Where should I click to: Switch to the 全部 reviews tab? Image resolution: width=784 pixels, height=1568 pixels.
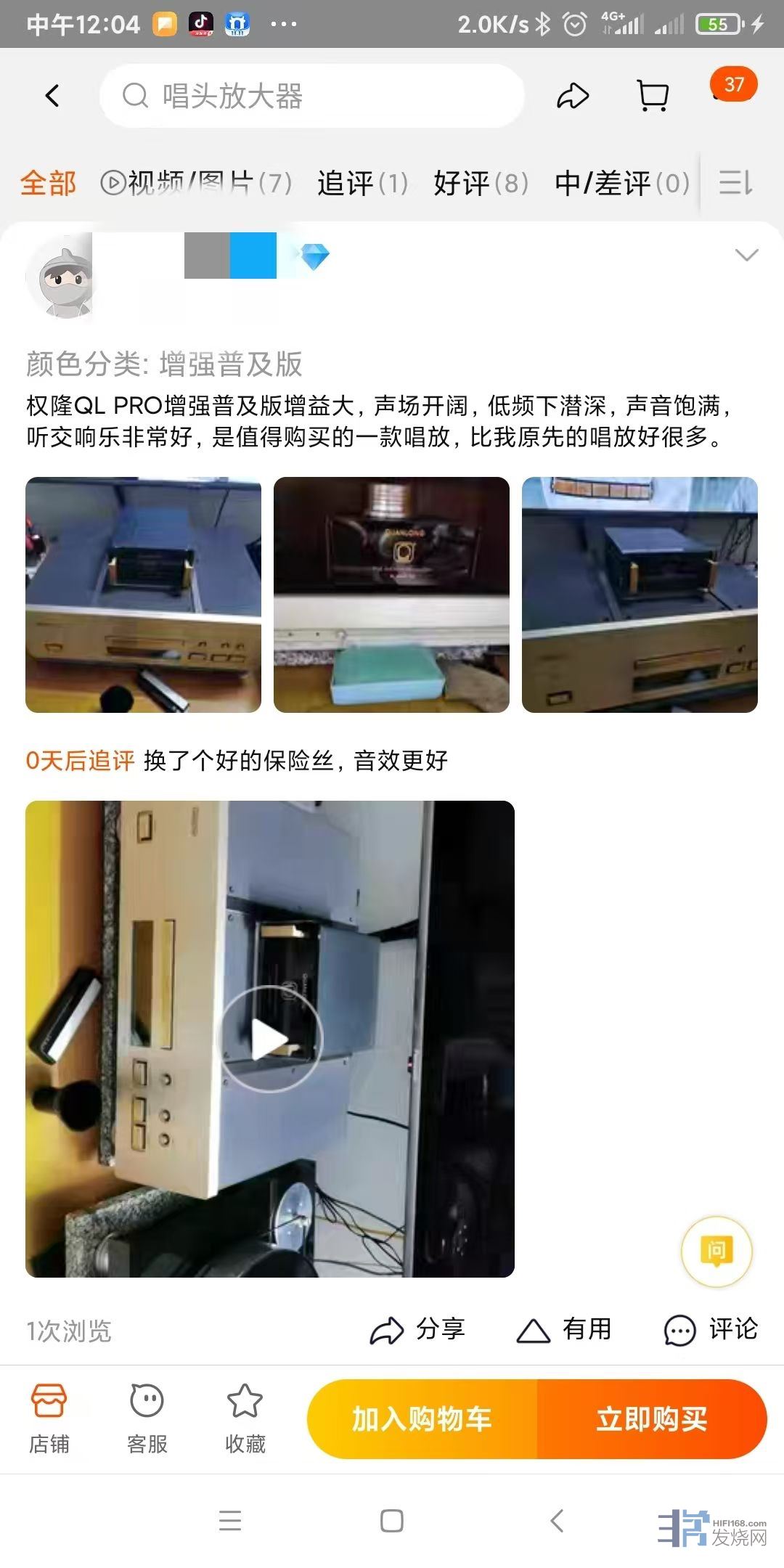pos(48,183)
